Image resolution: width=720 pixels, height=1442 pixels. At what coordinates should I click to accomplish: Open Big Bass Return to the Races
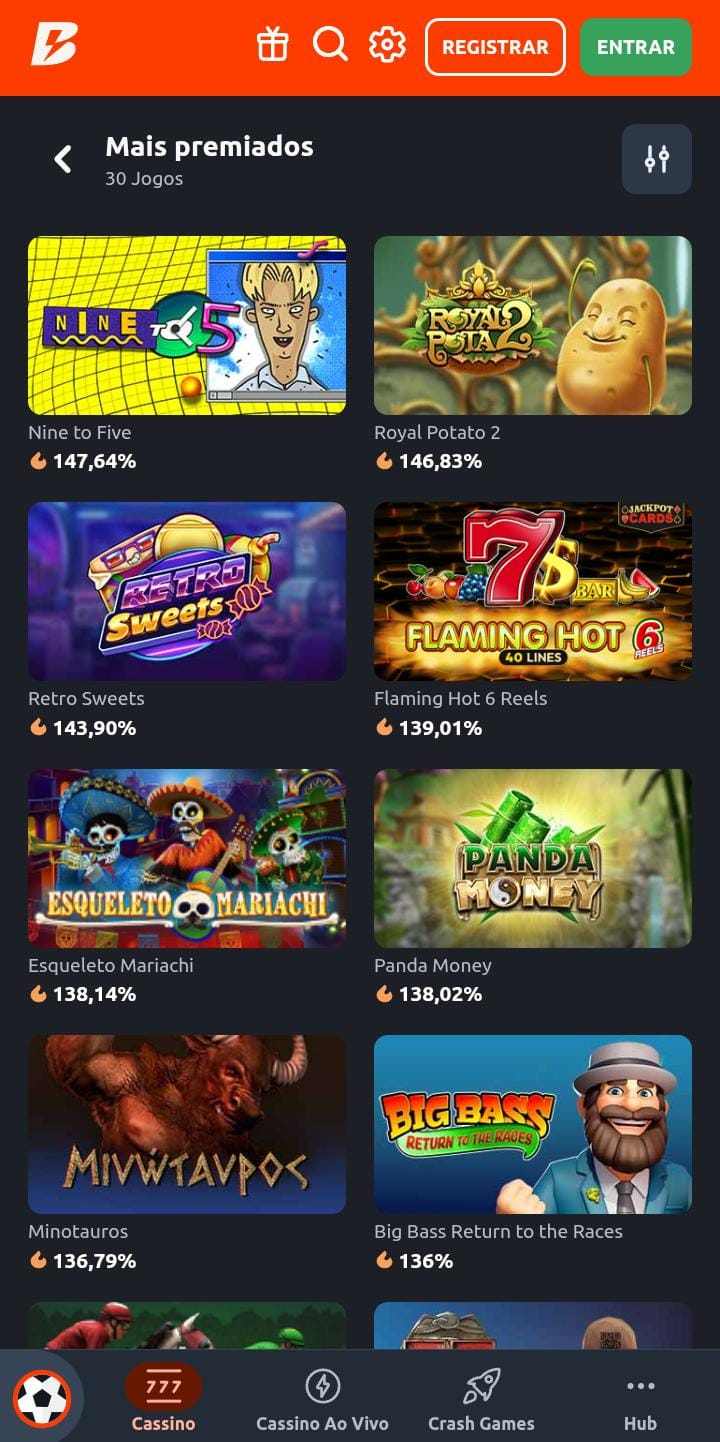(x=532, y=1124)
